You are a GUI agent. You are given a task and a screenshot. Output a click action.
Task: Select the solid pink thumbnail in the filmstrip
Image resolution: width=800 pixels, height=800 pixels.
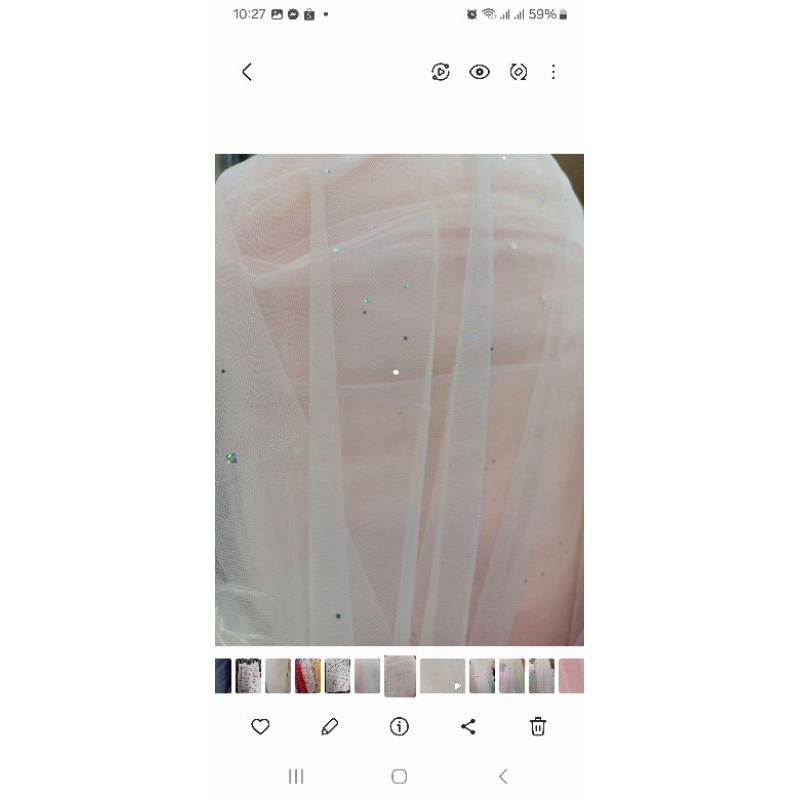[x=571, y=676]
